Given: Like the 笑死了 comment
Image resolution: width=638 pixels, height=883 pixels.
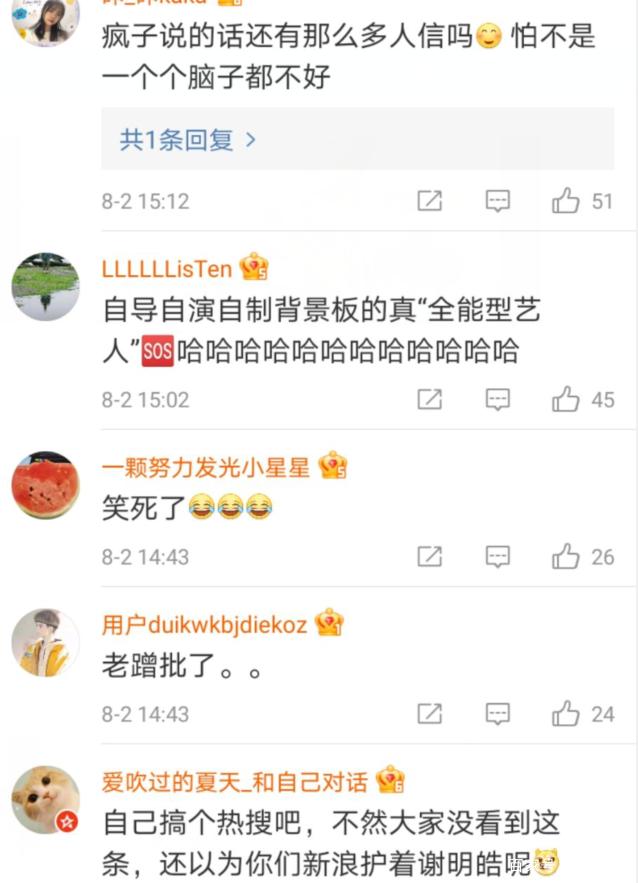Looking at the screenshot, I should pos(566,556).
